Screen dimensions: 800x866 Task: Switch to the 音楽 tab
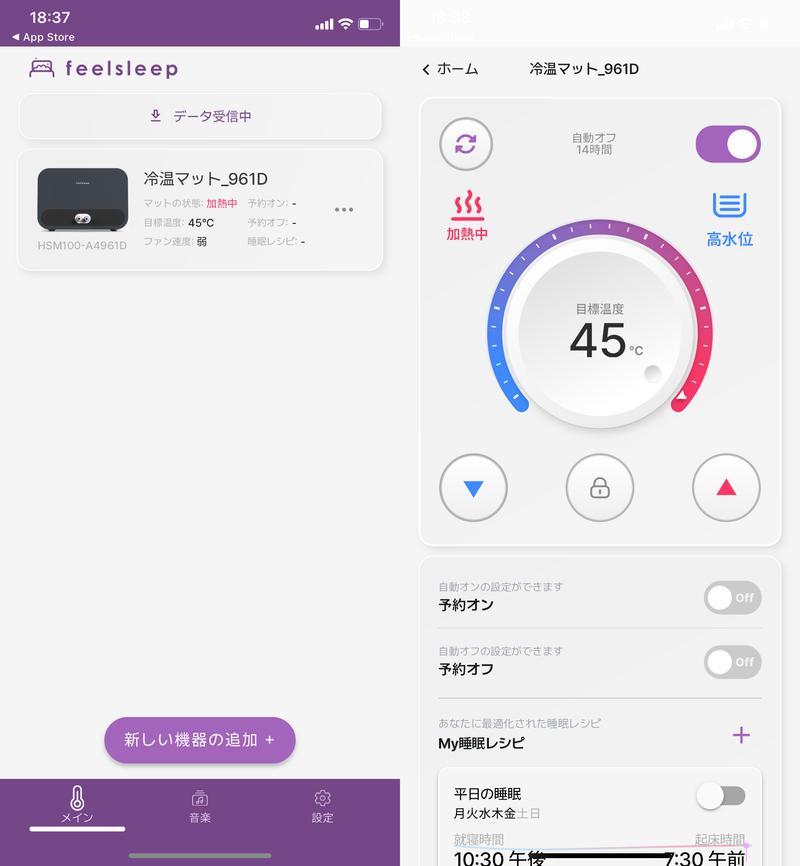[200, 805]
